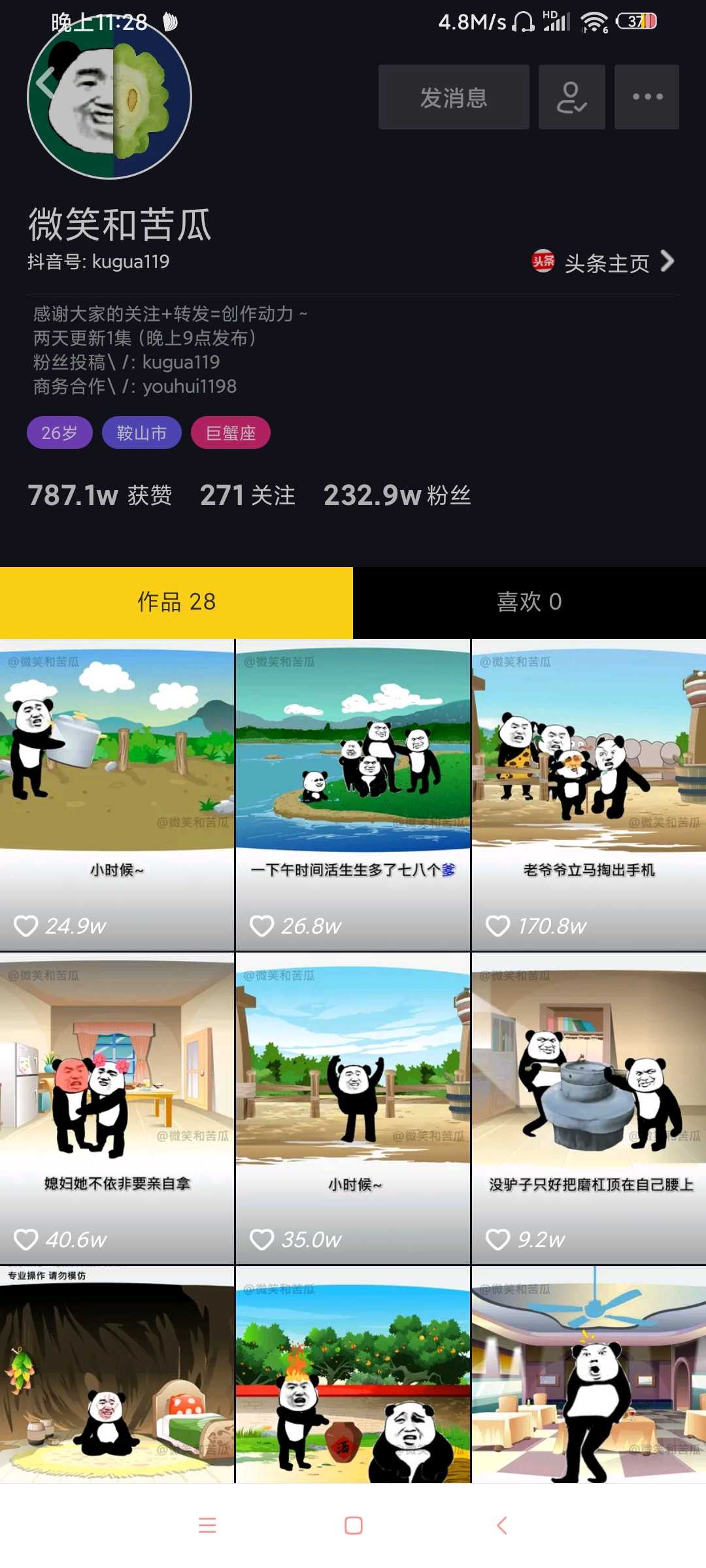View the 232.9w 粉丝 followers list
Viewport: 706px width, 1568px height.
397,495
